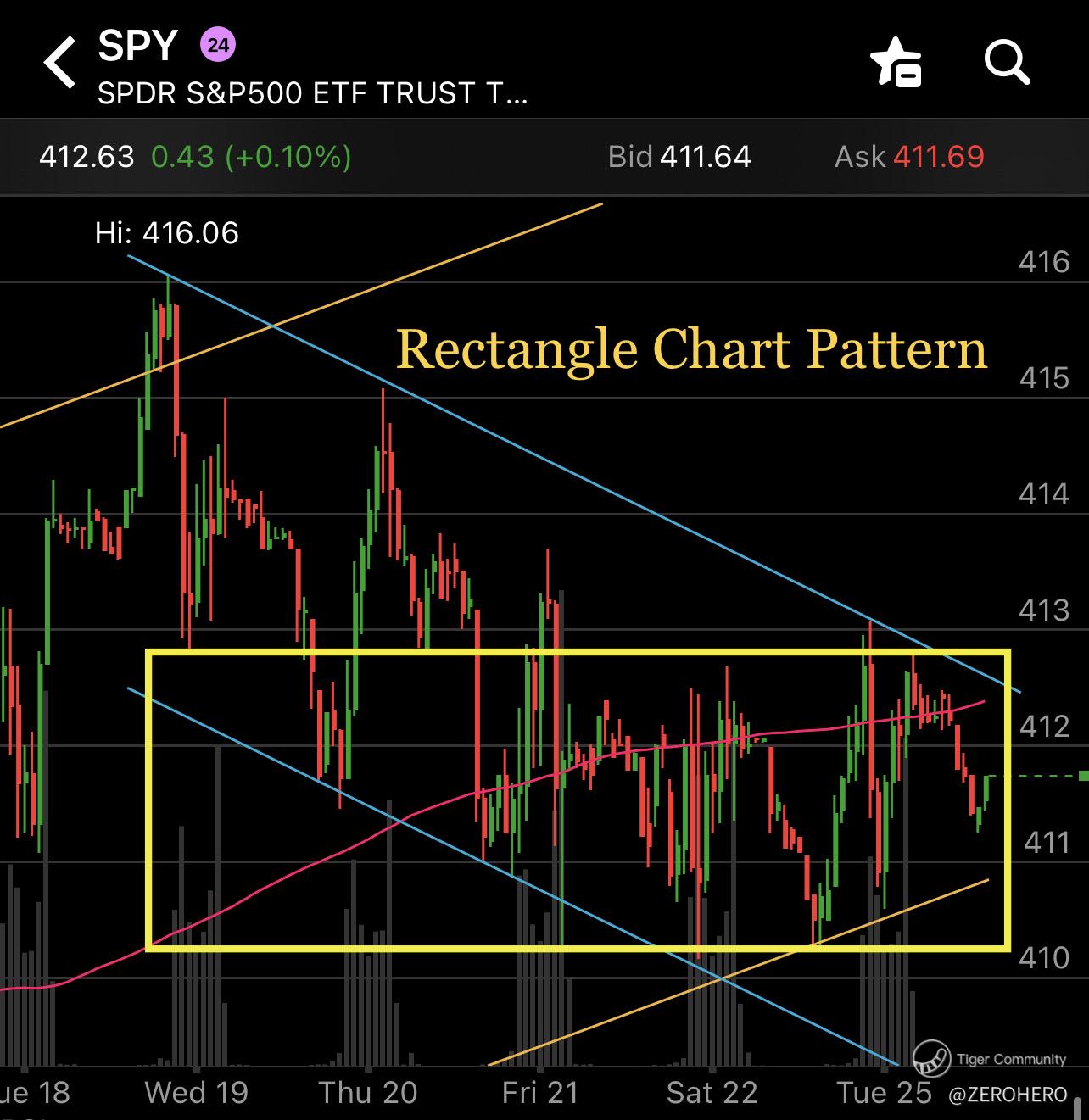Go back using the arrow beside SPY
This screenshot has width=1089, height=1120.
click(59, 63)
